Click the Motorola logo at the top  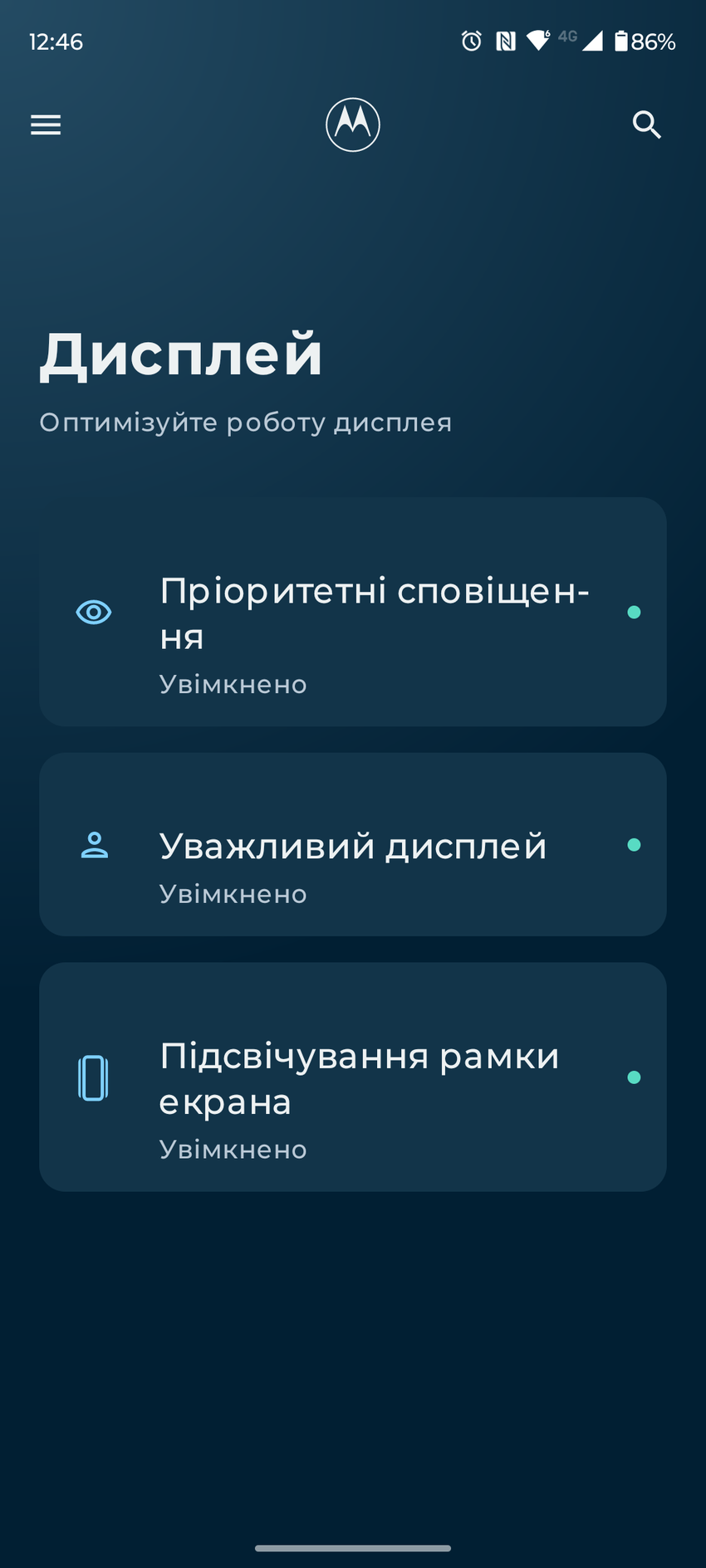[353, 124]
